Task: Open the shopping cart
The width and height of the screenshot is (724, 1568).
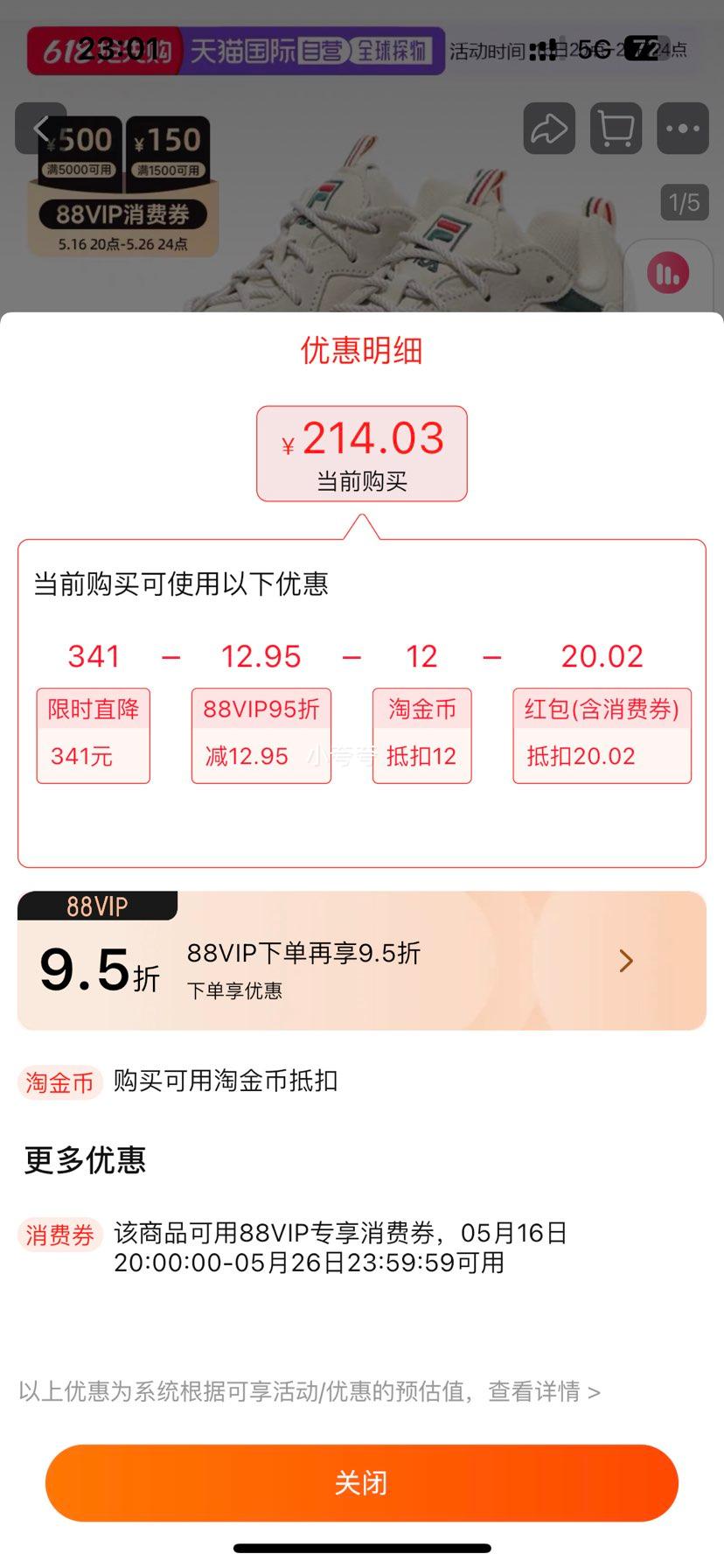Action: pos(616,129)
